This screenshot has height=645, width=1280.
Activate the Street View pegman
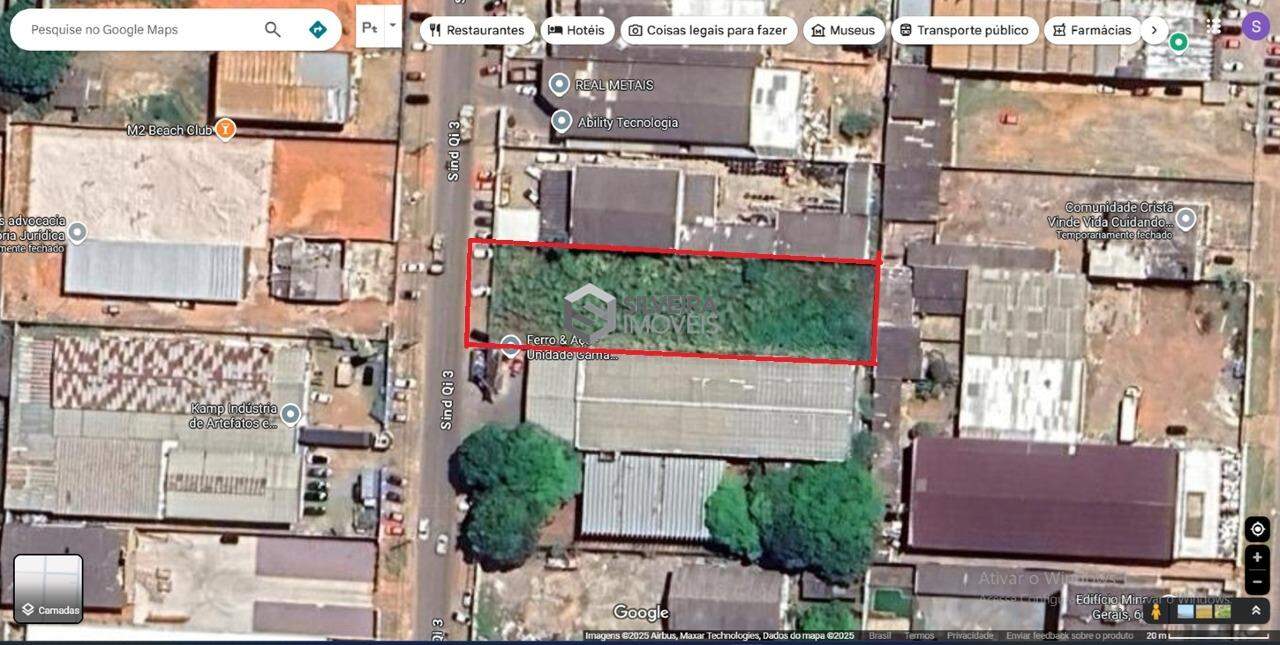coord(1156,610)
